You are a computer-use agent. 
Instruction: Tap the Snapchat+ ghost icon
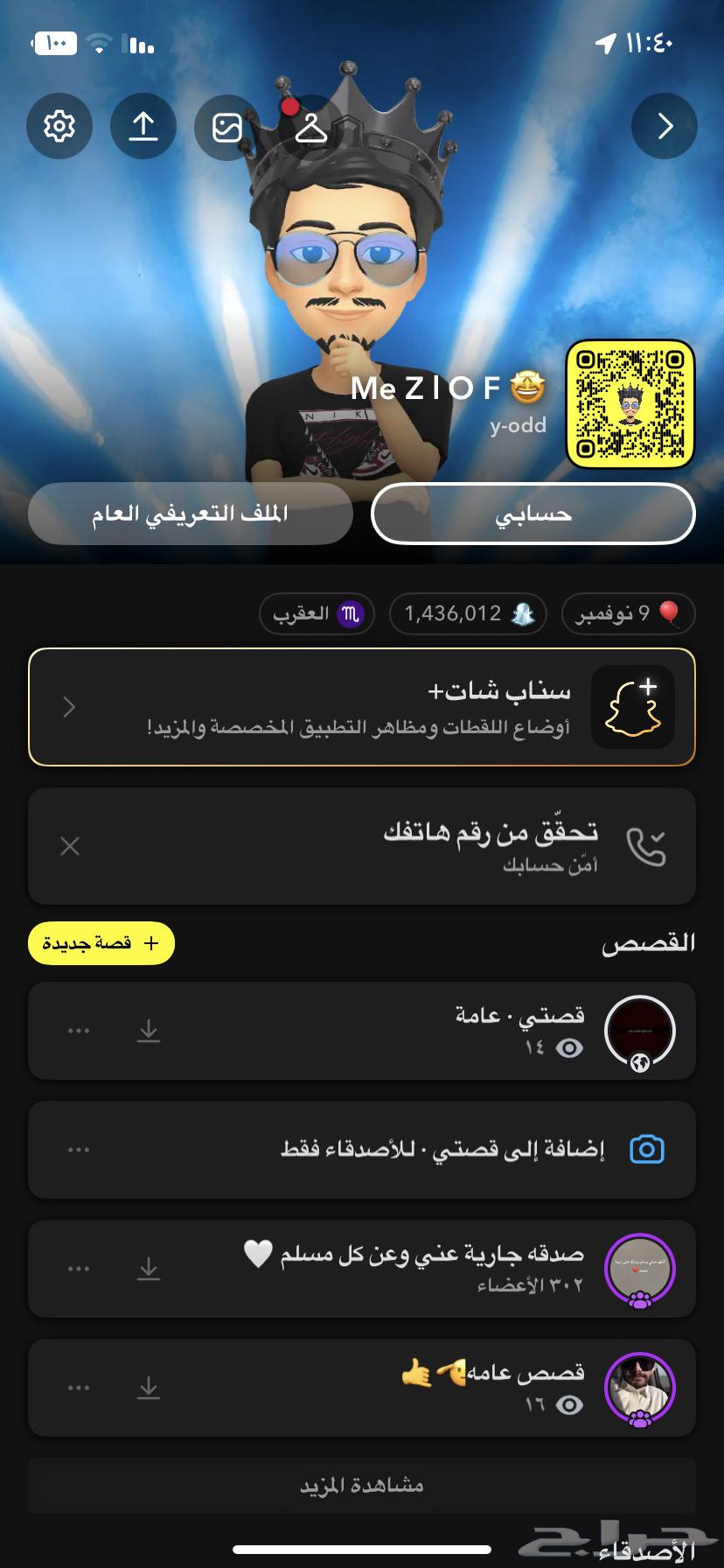click(632, 707)
